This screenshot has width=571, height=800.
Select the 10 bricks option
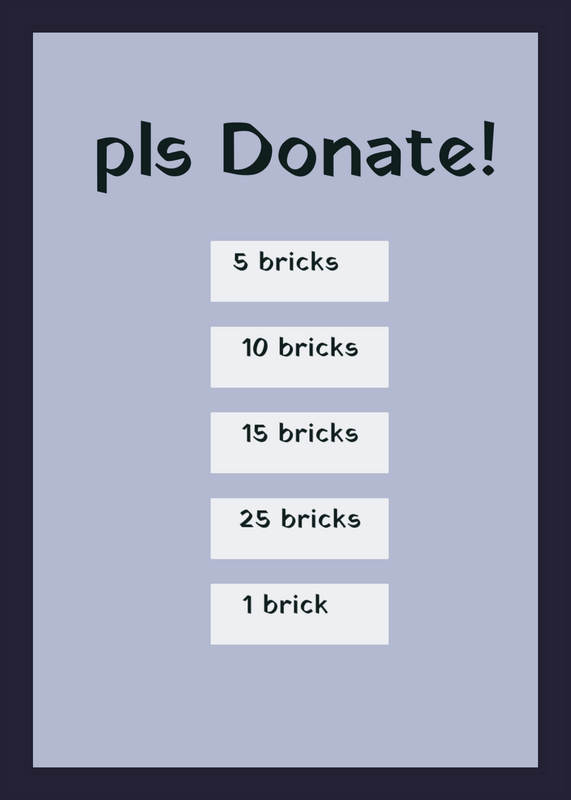[x=300, y=357]
